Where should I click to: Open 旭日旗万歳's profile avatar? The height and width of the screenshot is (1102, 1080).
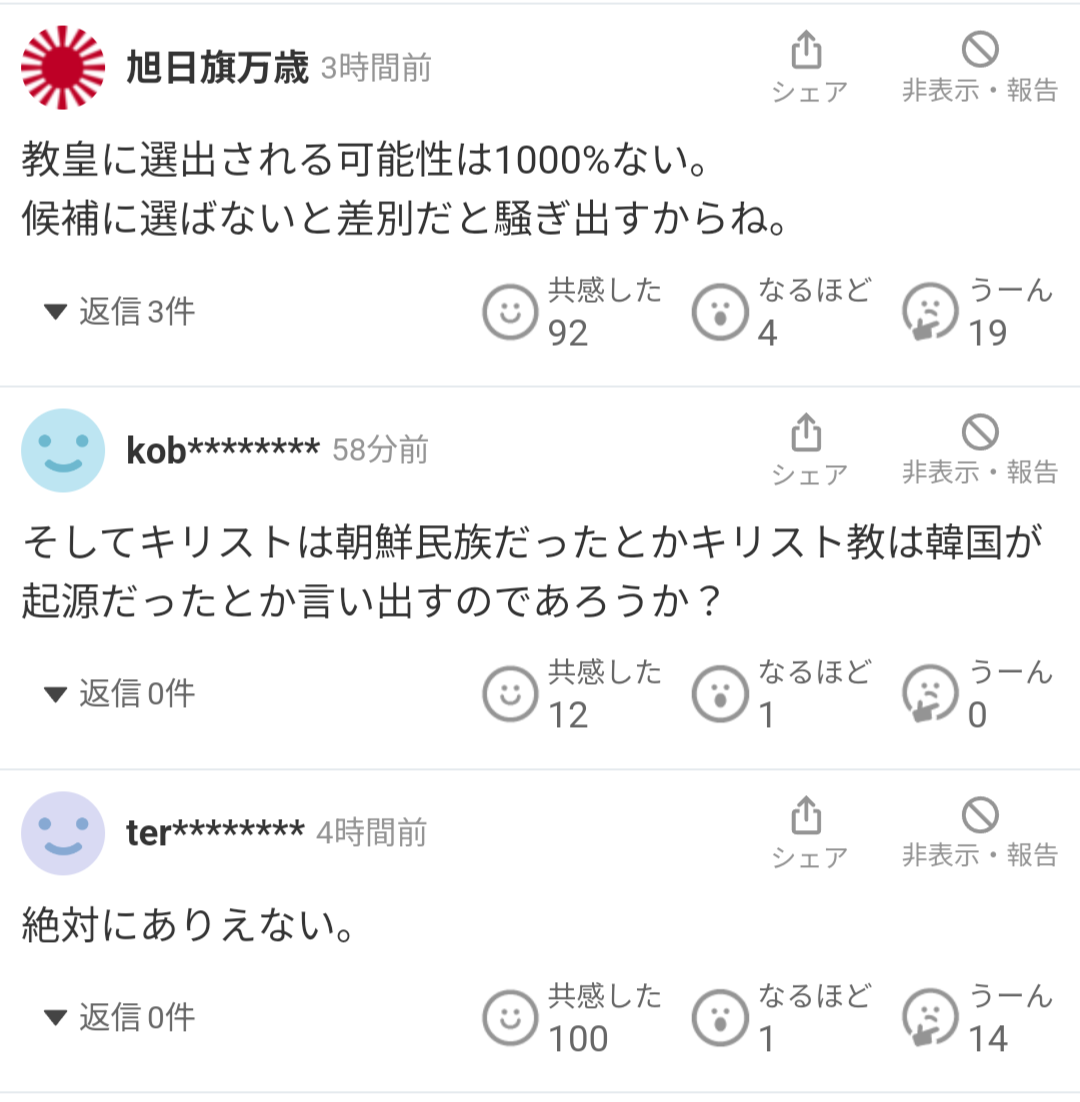point(63,67)
